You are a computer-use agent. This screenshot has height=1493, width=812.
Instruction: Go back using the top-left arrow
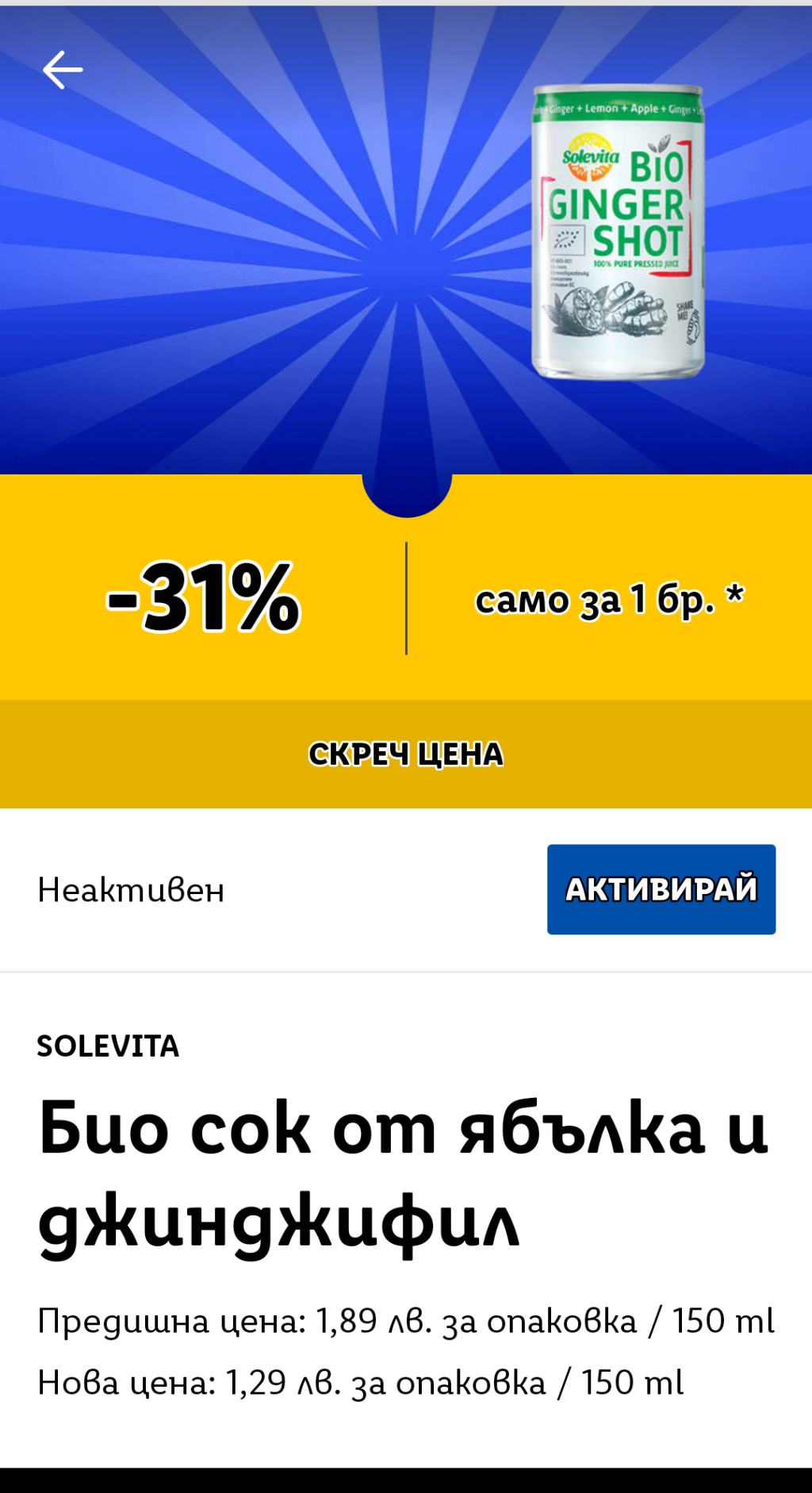[63, 70]
